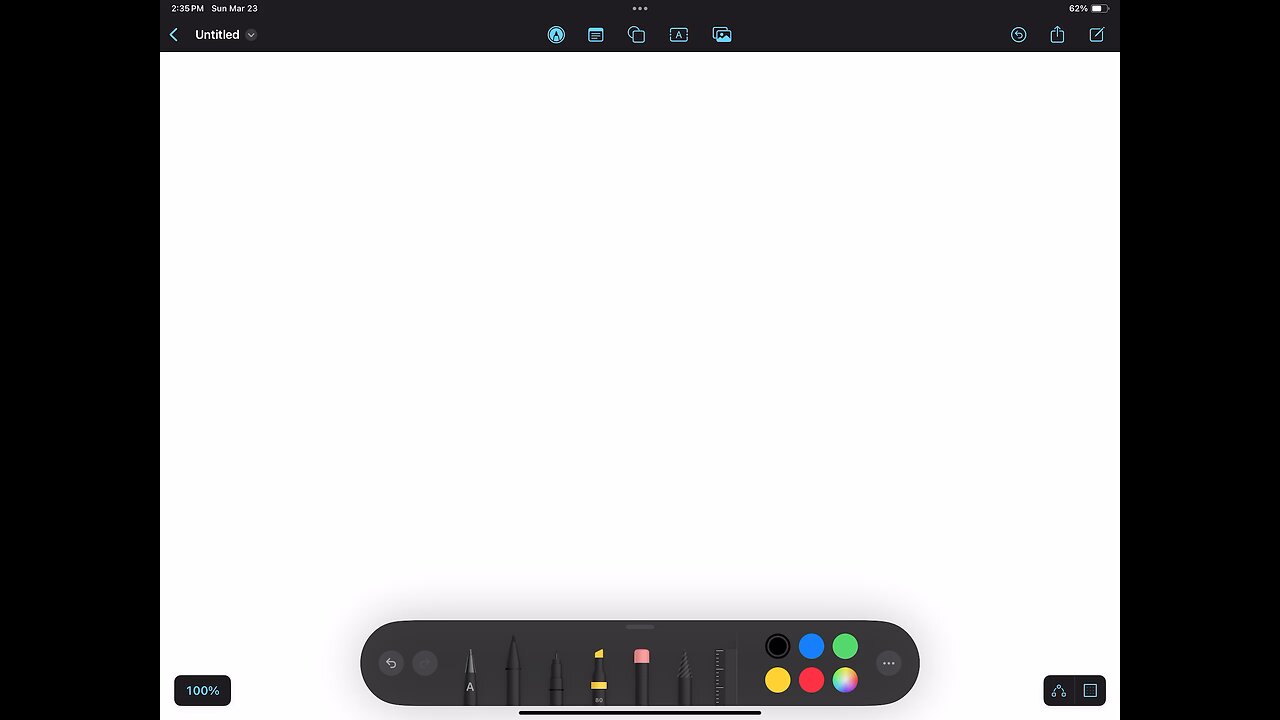Go back to the boards list
The image size is (1280, 720).
pos(174,35)
